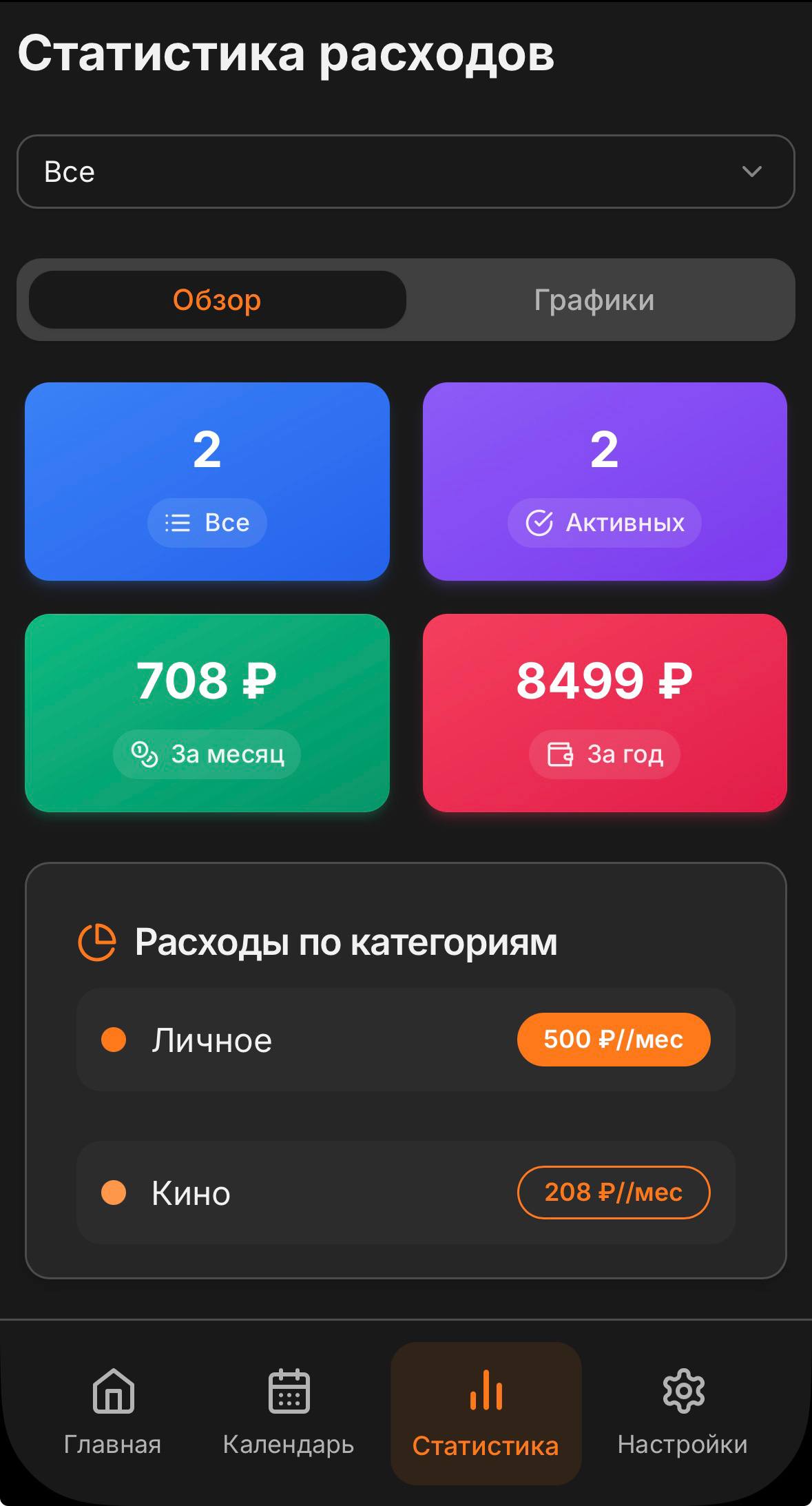The image size is (812, 1506).
Task: Stay on the Обзор tab
Action: pyautogui.click(x=216, y=300)
